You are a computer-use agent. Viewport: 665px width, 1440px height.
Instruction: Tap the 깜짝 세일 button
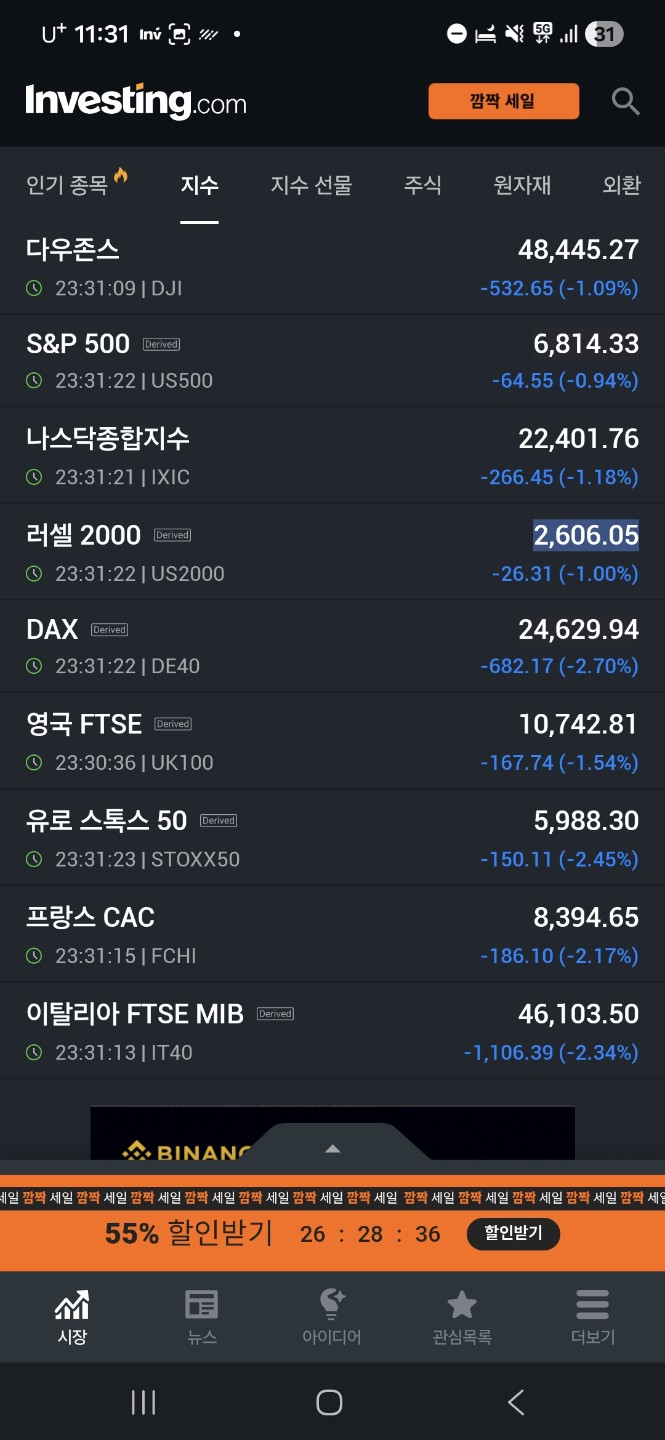tap(503, 101)
